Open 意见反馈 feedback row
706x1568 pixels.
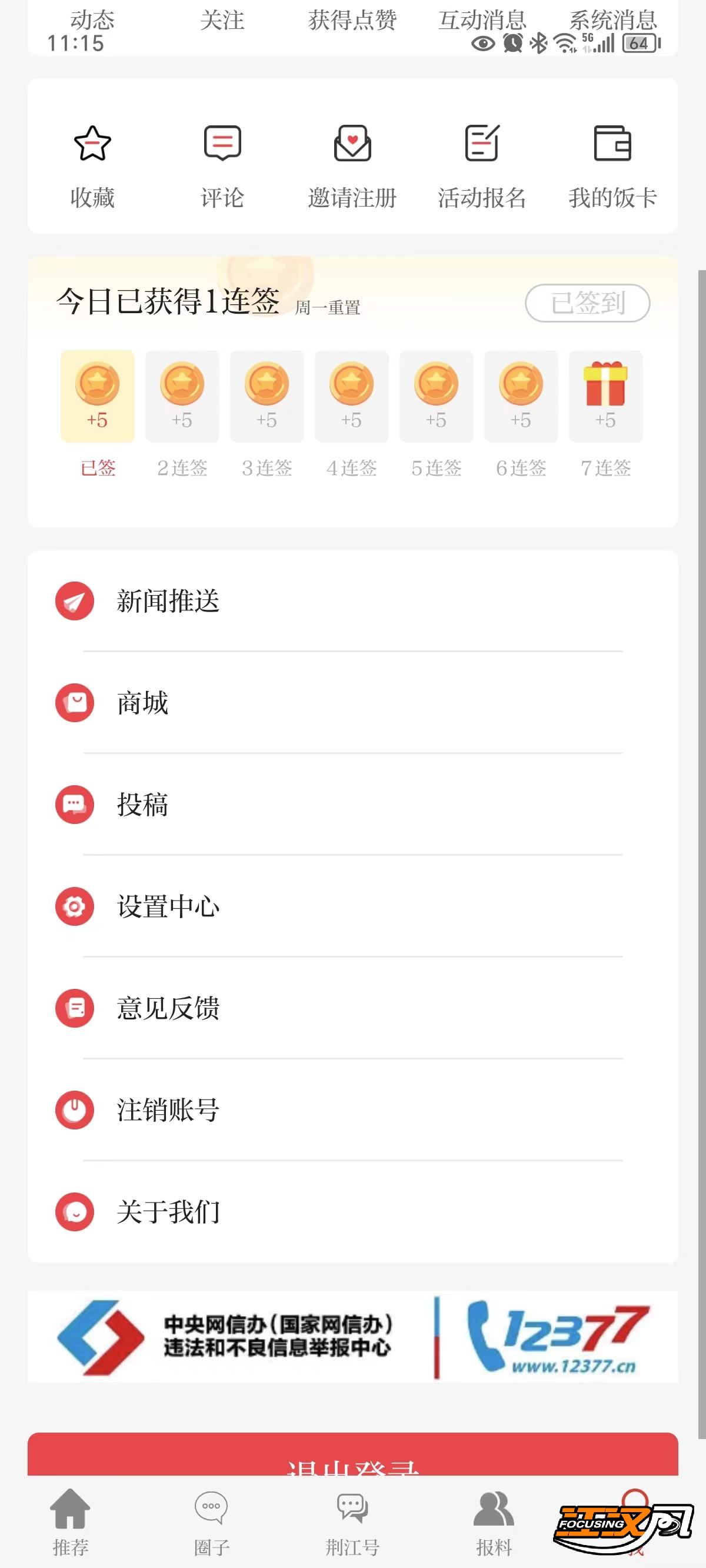[353, 1008]
